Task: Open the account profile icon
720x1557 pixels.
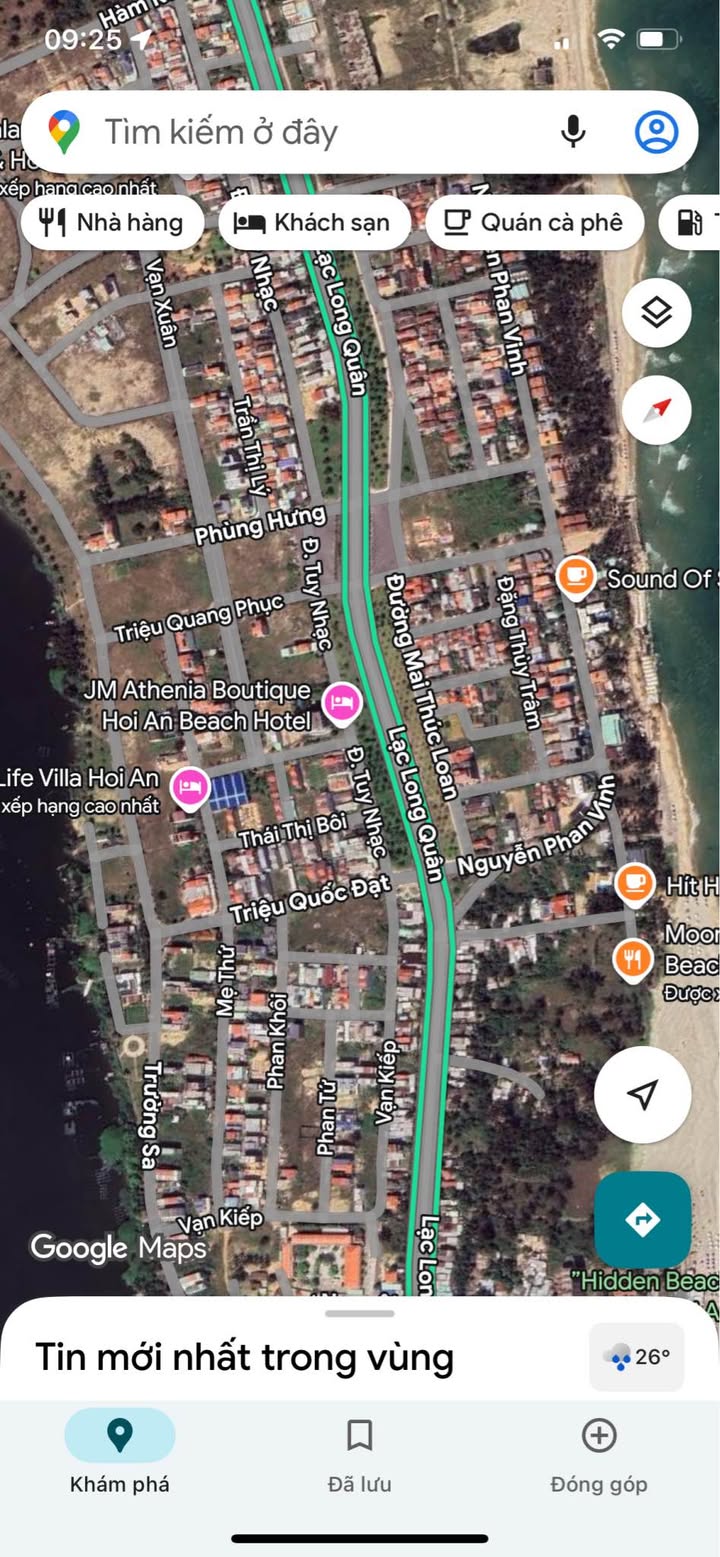Action: coord(656,132)
